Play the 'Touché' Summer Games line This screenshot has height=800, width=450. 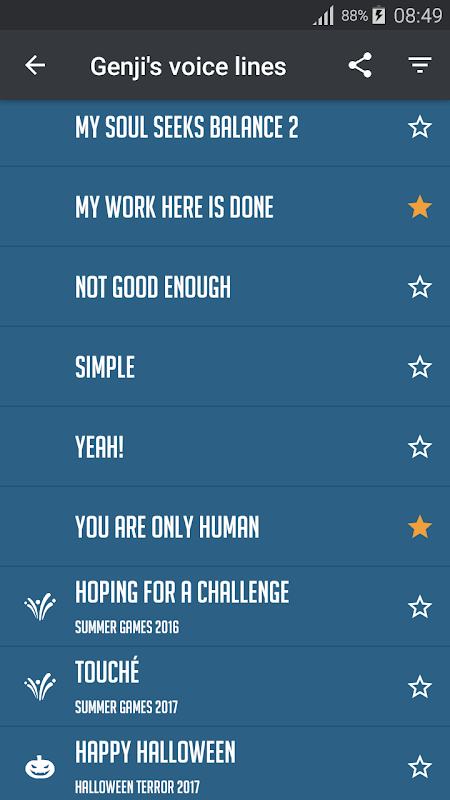(225, 687)
